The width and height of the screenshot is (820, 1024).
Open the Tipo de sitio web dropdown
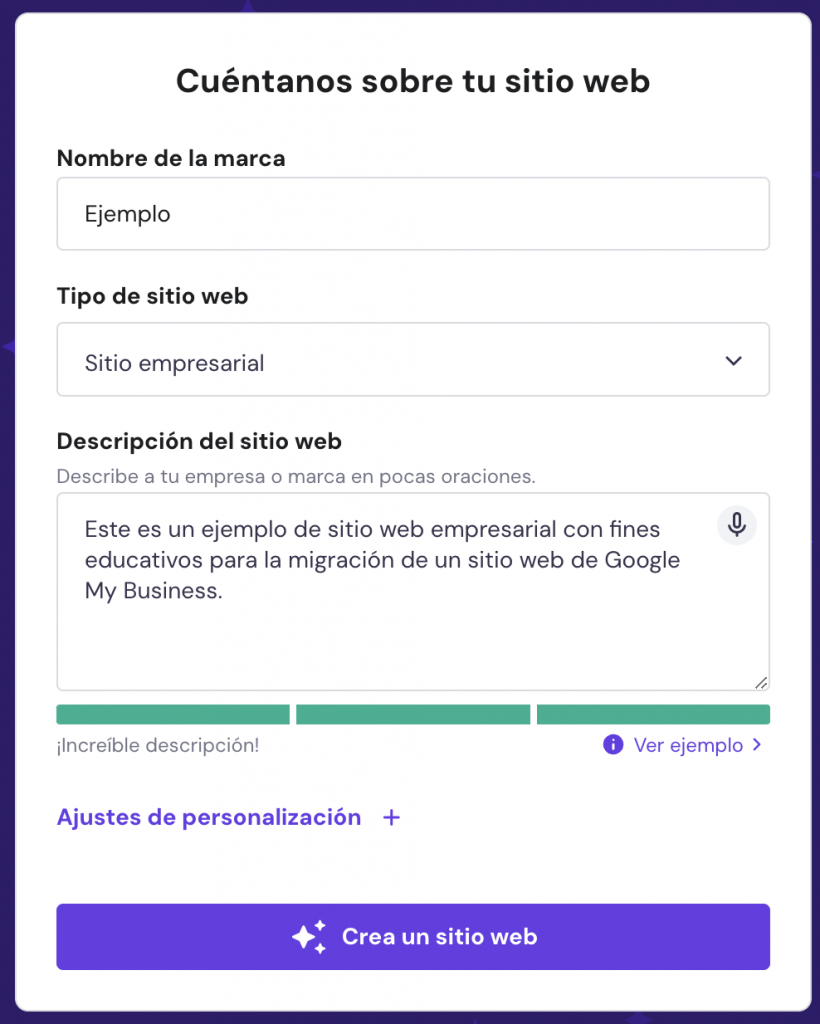[x=412, y=360]
